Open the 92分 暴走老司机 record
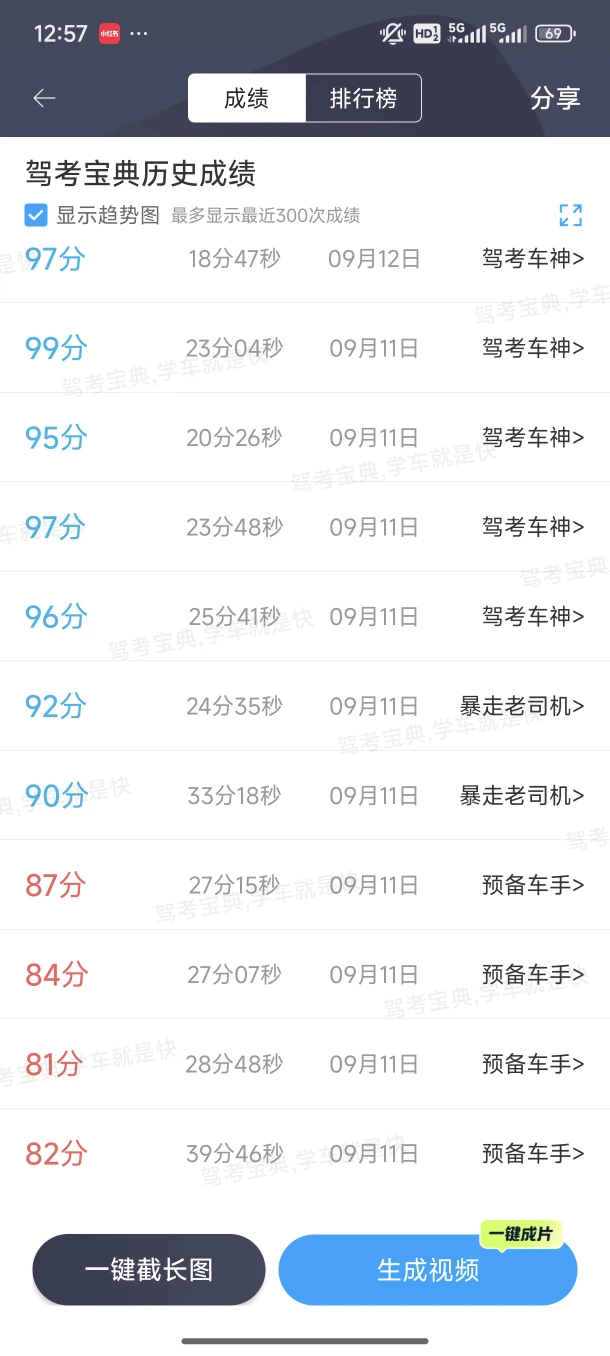Viewport: 610px width, 1356px height. (304, 706)
